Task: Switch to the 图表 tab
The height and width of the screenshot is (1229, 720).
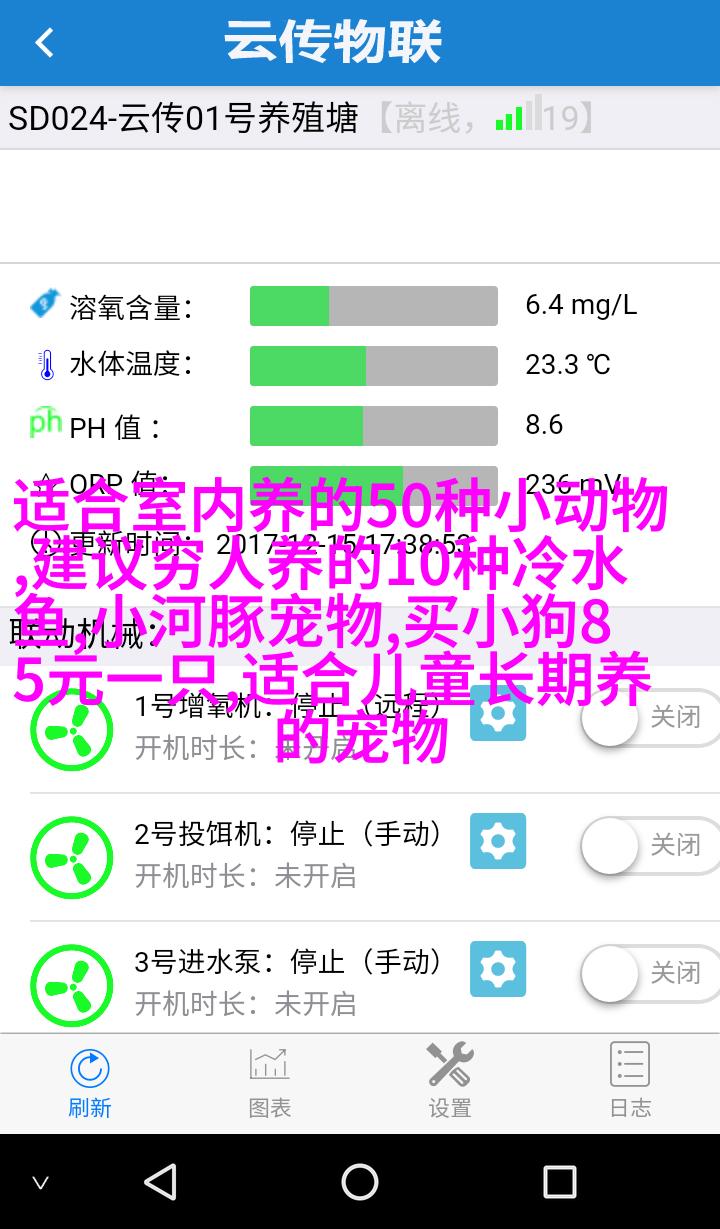Action: (x=270, y=1082)
